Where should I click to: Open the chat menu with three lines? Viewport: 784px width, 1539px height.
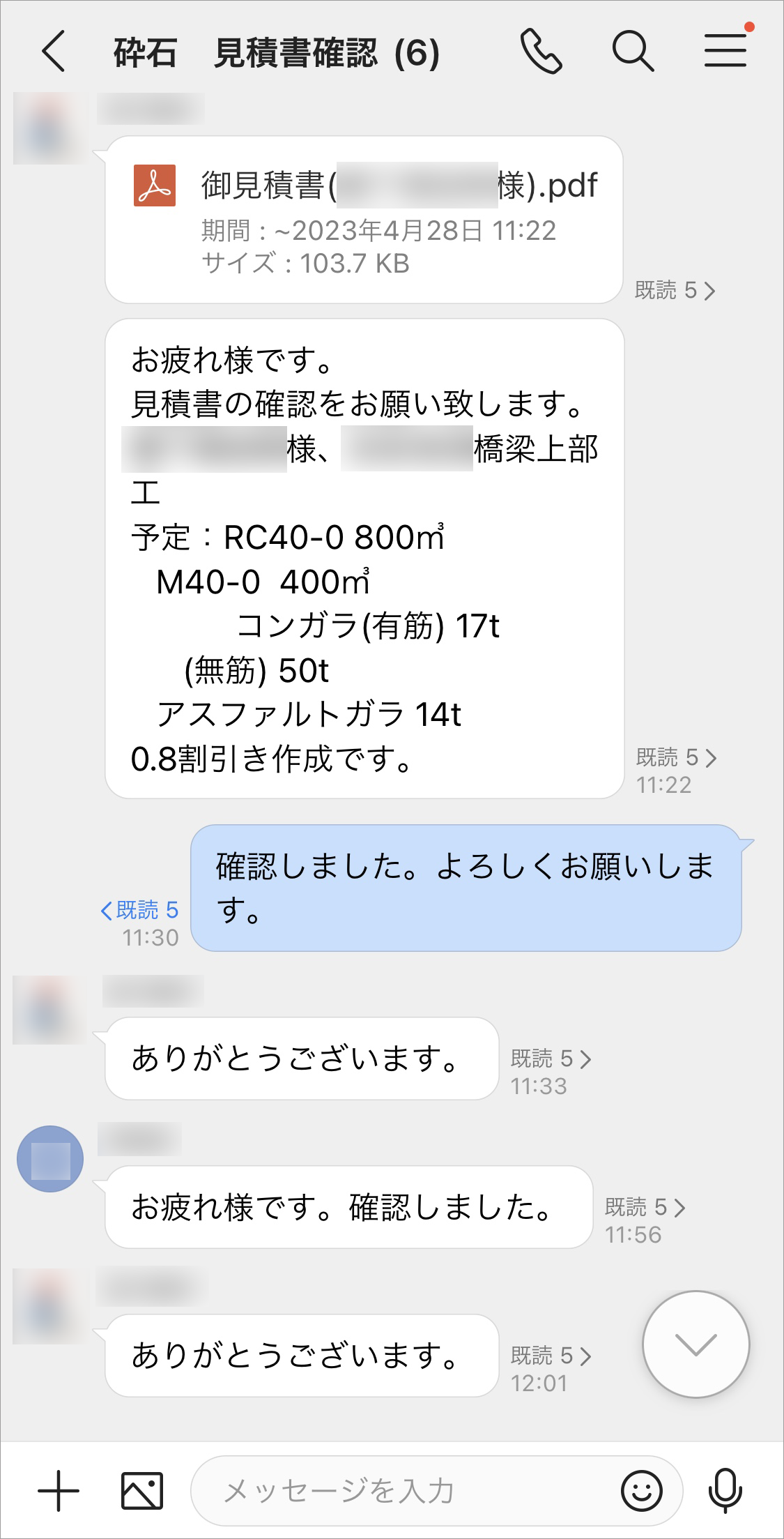coord(725,51)
